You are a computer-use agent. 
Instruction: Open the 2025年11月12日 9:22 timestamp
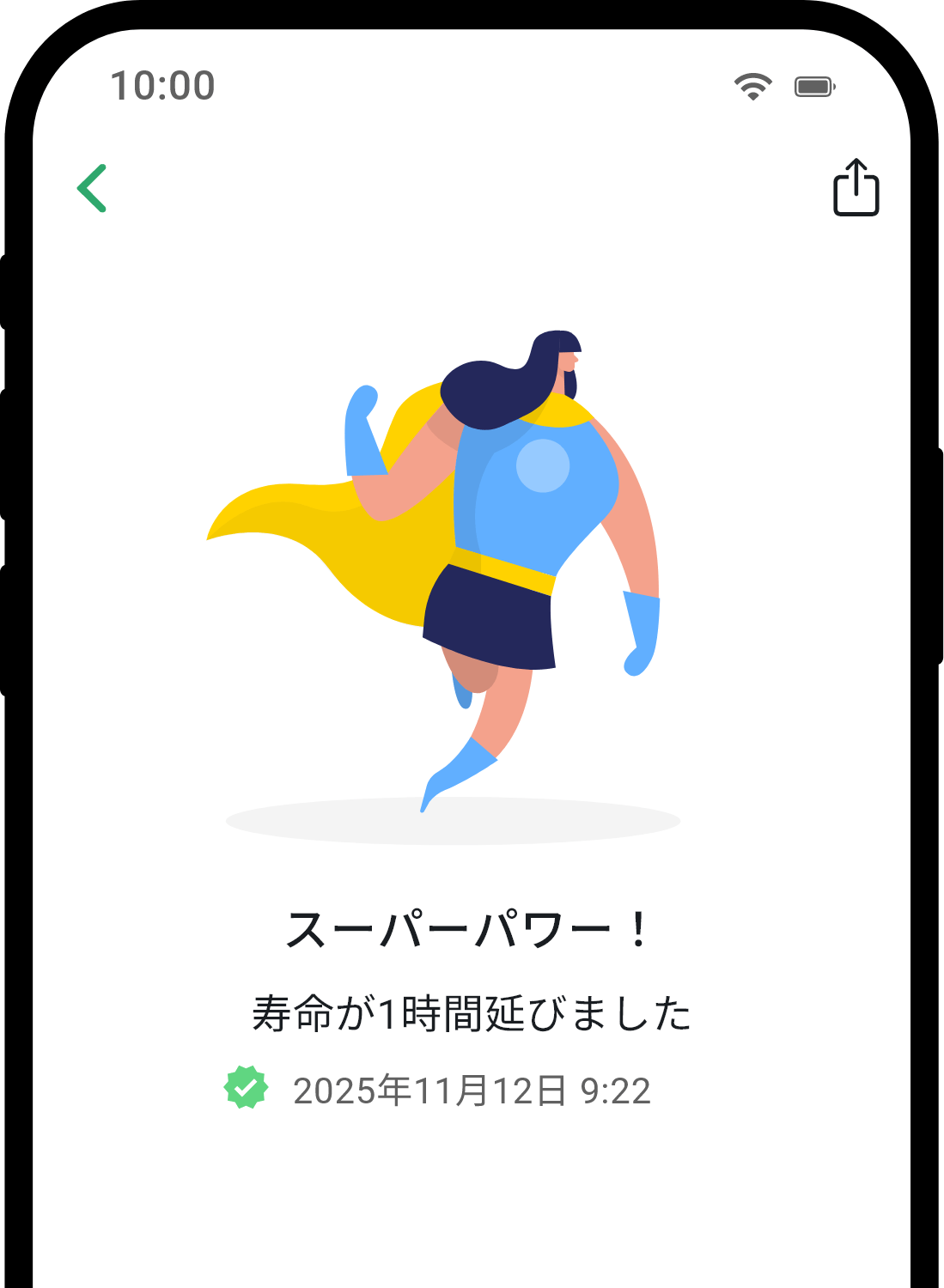click(x=472, y=1089)
